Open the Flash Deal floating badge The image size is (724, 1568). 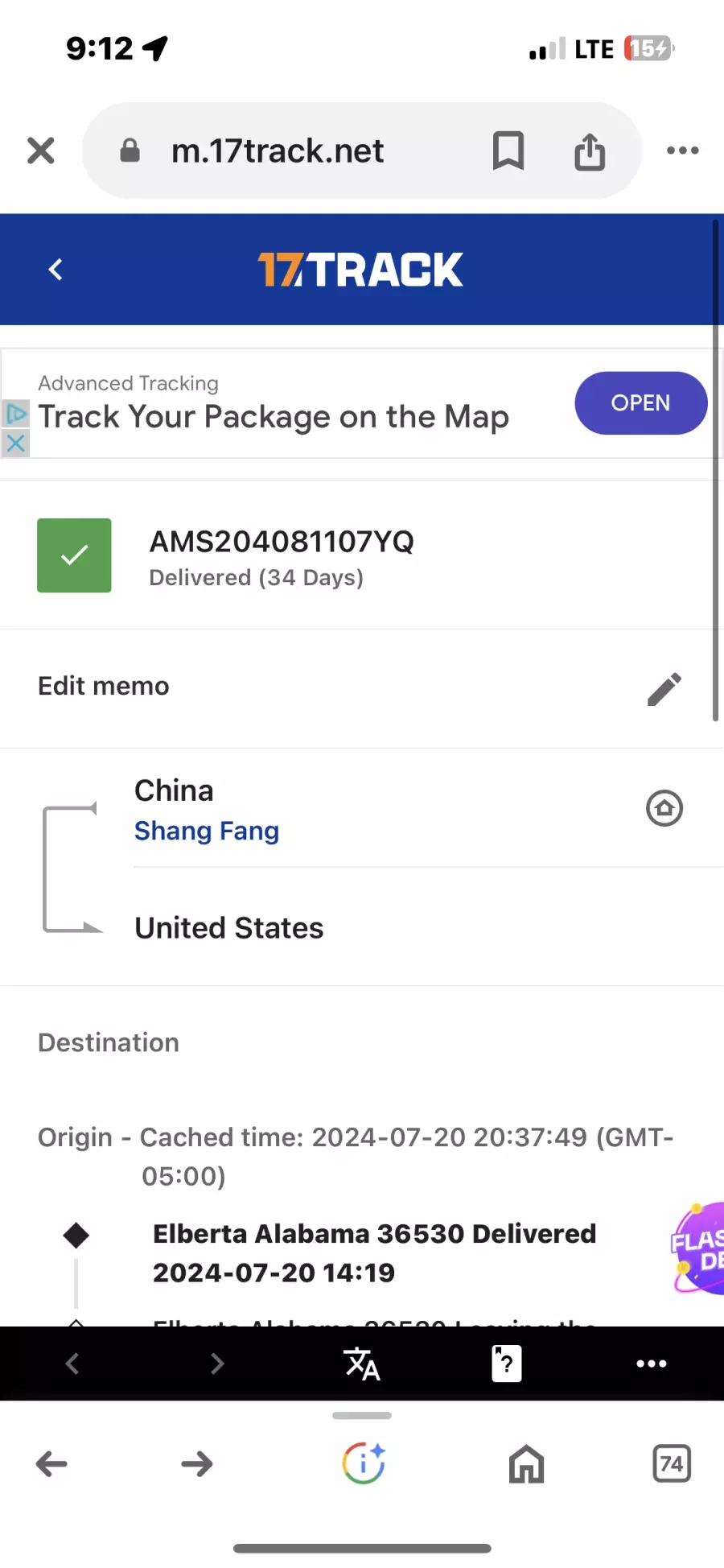click(698, 1248)
